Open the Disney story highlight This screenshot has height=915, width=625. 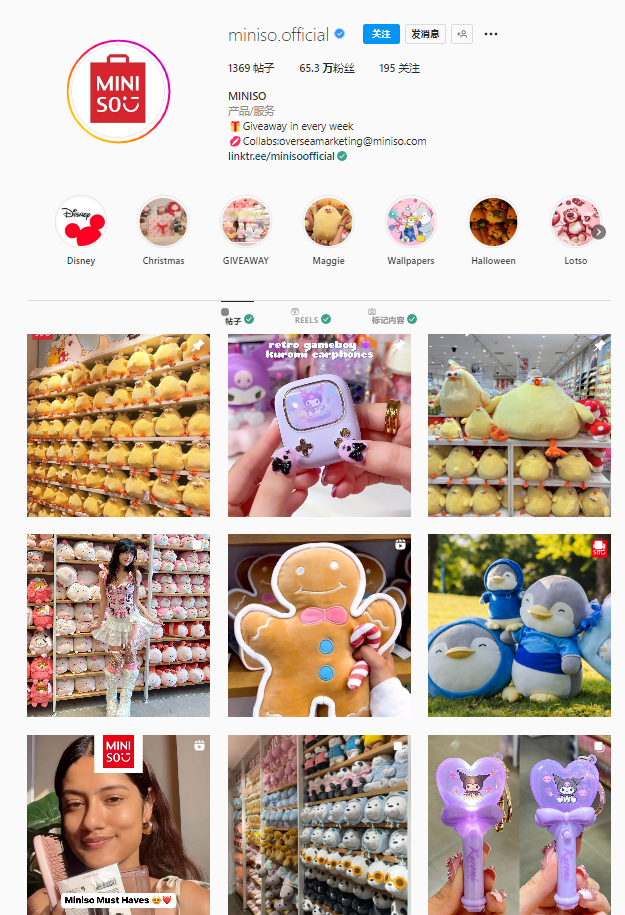coord(81,222)
